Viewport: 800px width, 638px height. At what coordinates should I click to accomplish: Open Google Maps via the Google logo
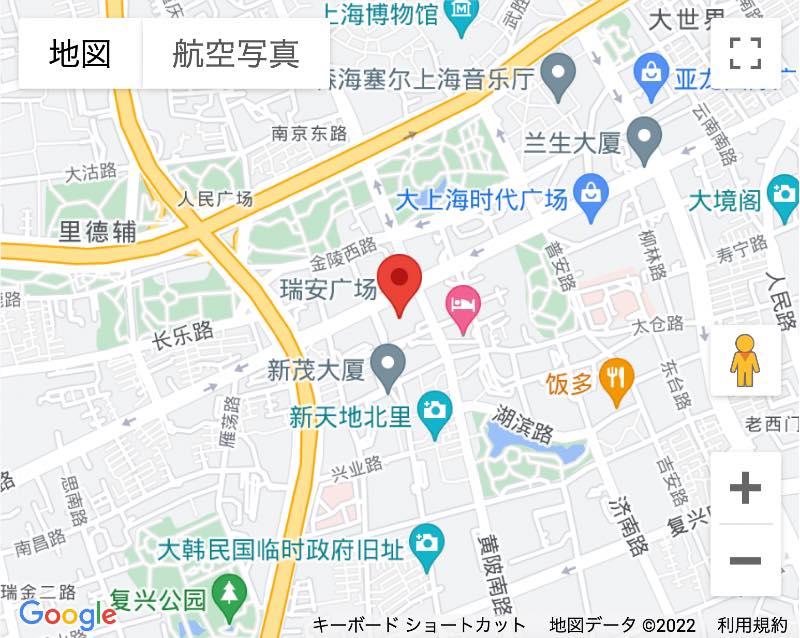coord(68,613)
